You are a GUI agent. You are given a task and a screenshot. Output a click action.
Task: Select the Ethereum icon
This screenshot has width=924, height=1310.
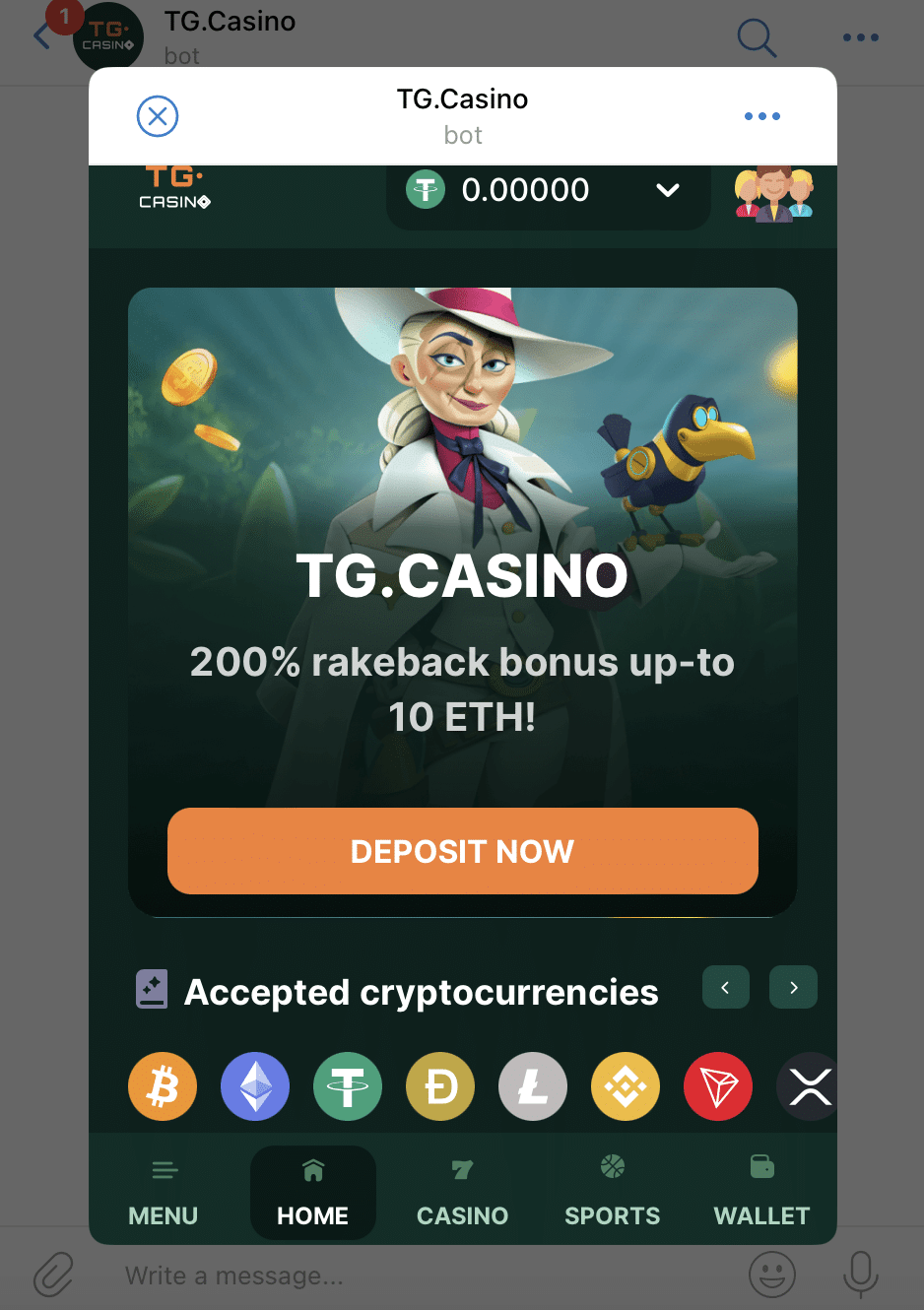(255, 1087)
